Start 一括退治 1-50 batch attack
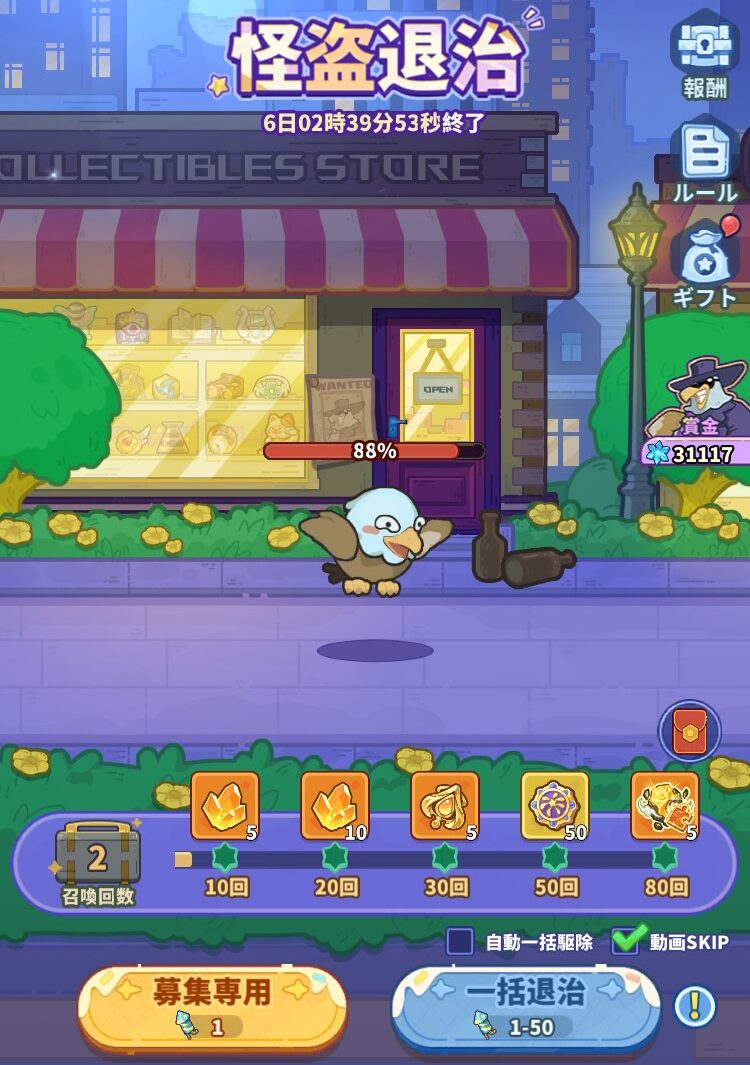The height and width of the screenshot is (1065, 750). [526, 1006]
